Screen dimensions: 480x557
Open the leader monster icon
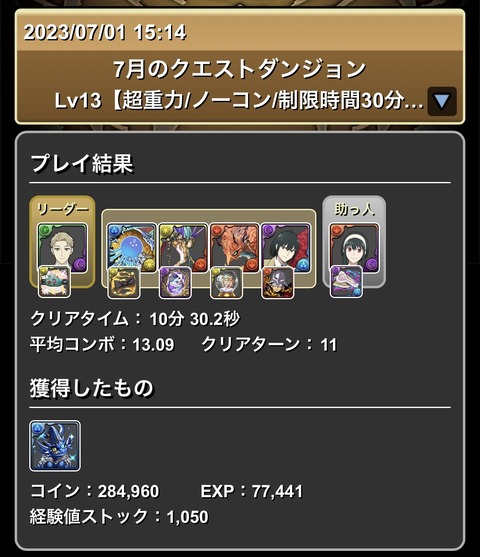(x=63, y=248)
